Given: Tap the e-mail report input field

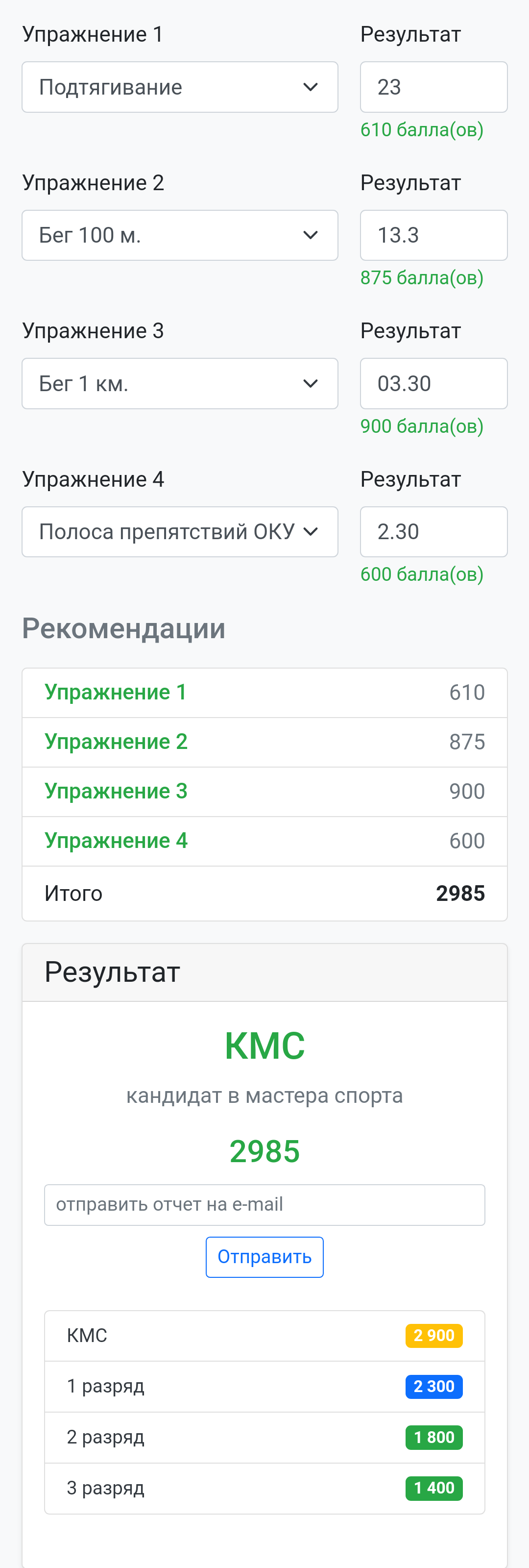Looking at the screenshot, I should [264, 1205].
